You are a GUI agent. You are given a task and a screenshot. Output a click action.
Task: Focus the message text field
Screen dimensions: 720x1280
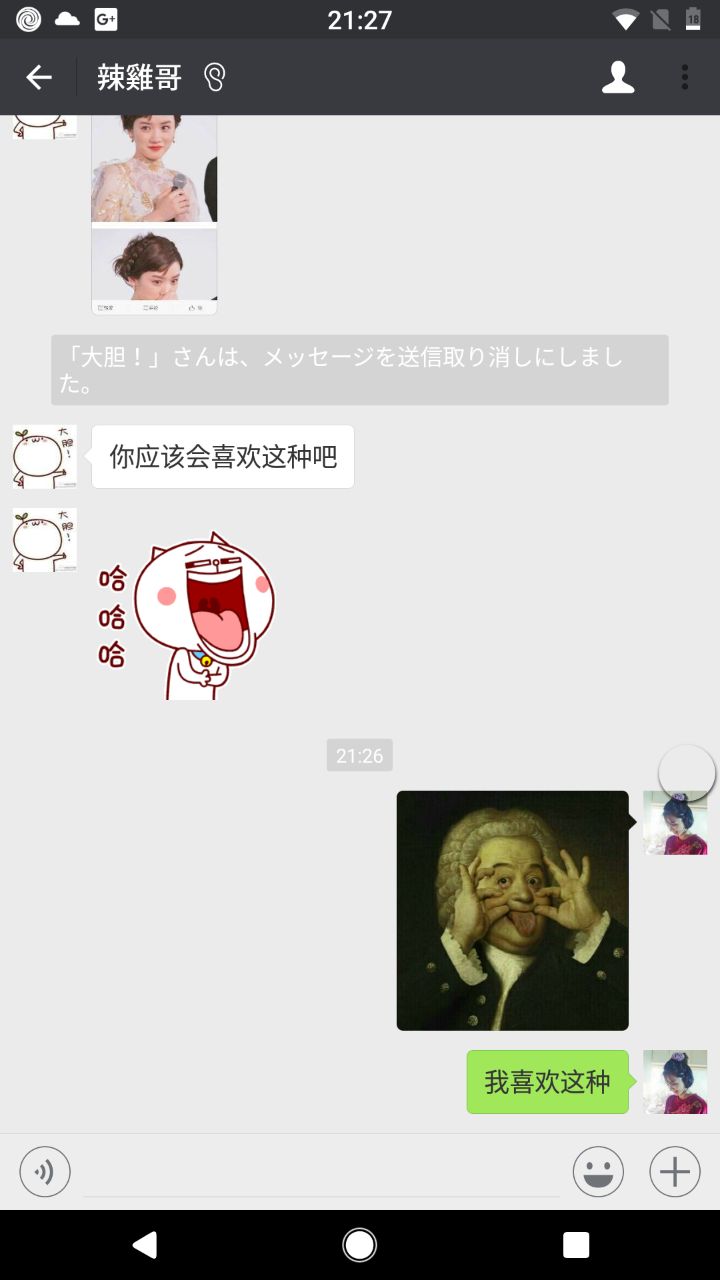pyautogui.click(x=320, y=1172)
